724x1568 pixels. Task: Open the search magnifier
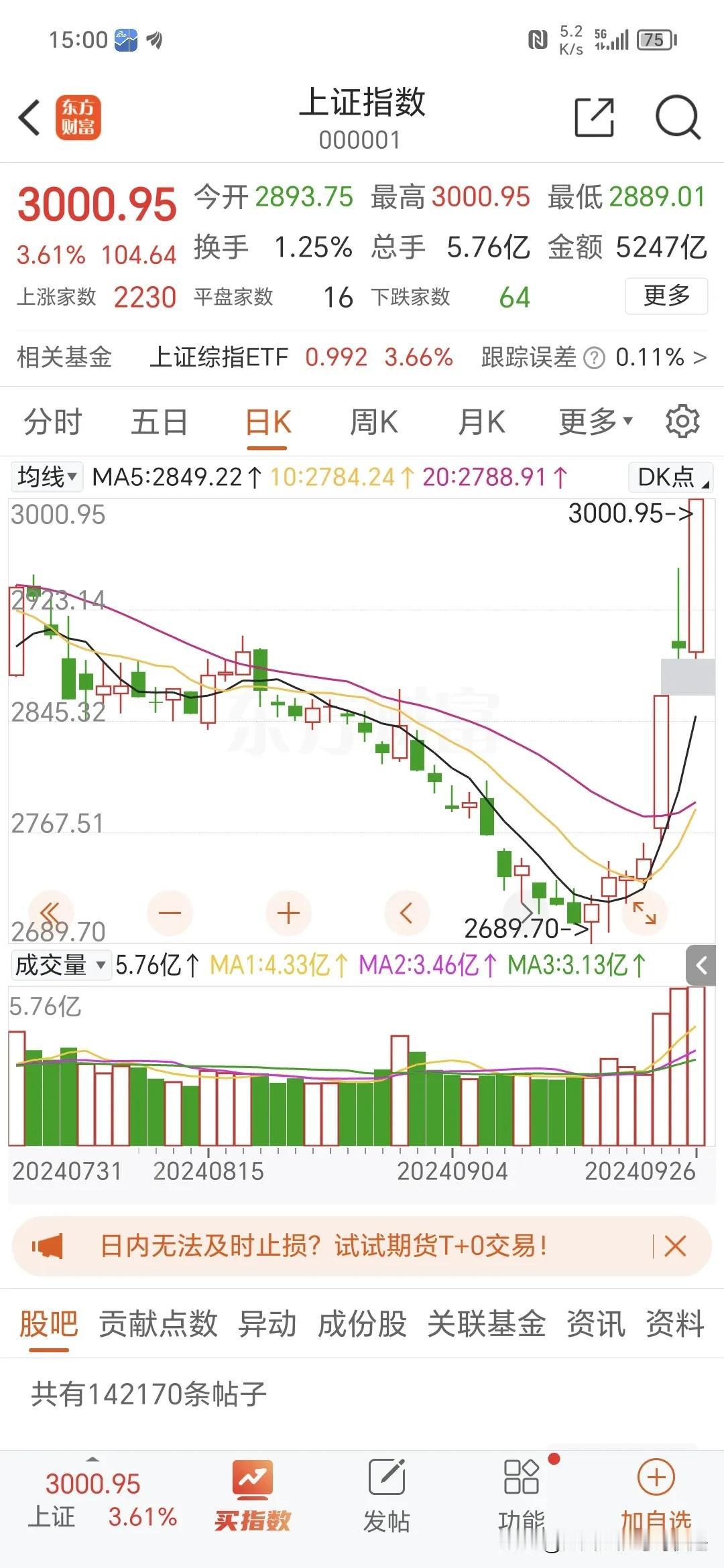point(677,118)
